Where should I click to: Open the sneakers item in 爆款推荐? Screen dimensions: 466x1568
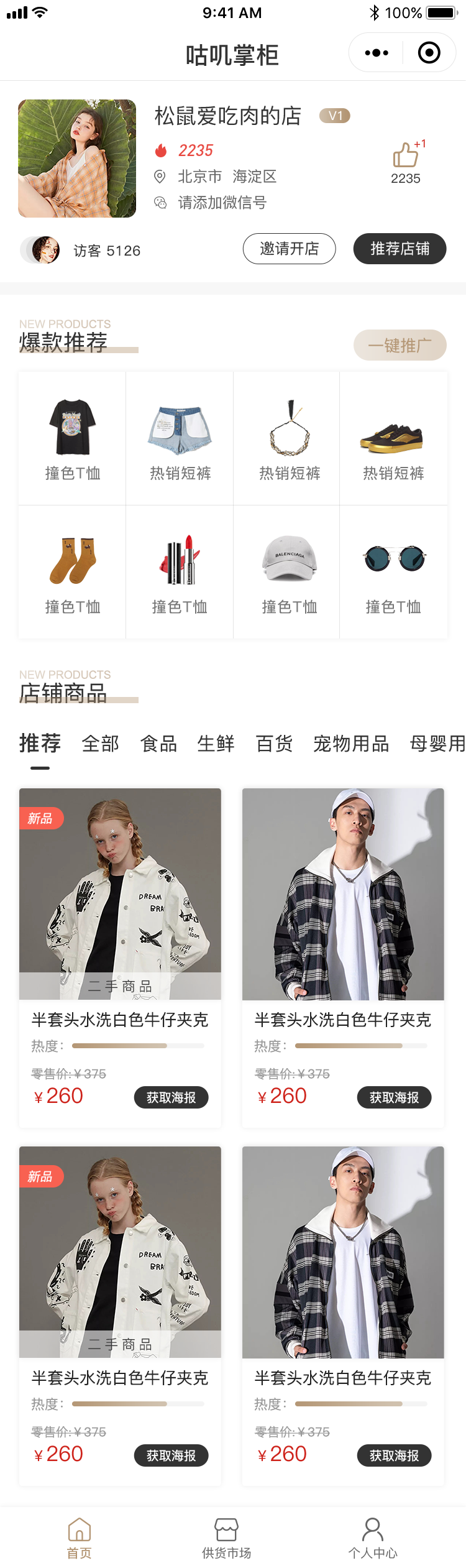[x=393, y=439]
